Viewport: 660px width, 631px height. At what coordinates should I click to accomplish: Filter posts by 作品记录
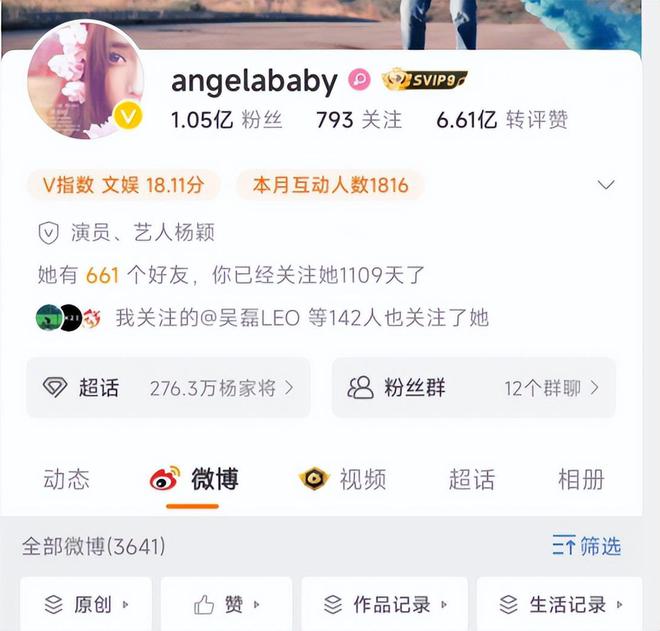pyautogui.click(x=385, y=604)
